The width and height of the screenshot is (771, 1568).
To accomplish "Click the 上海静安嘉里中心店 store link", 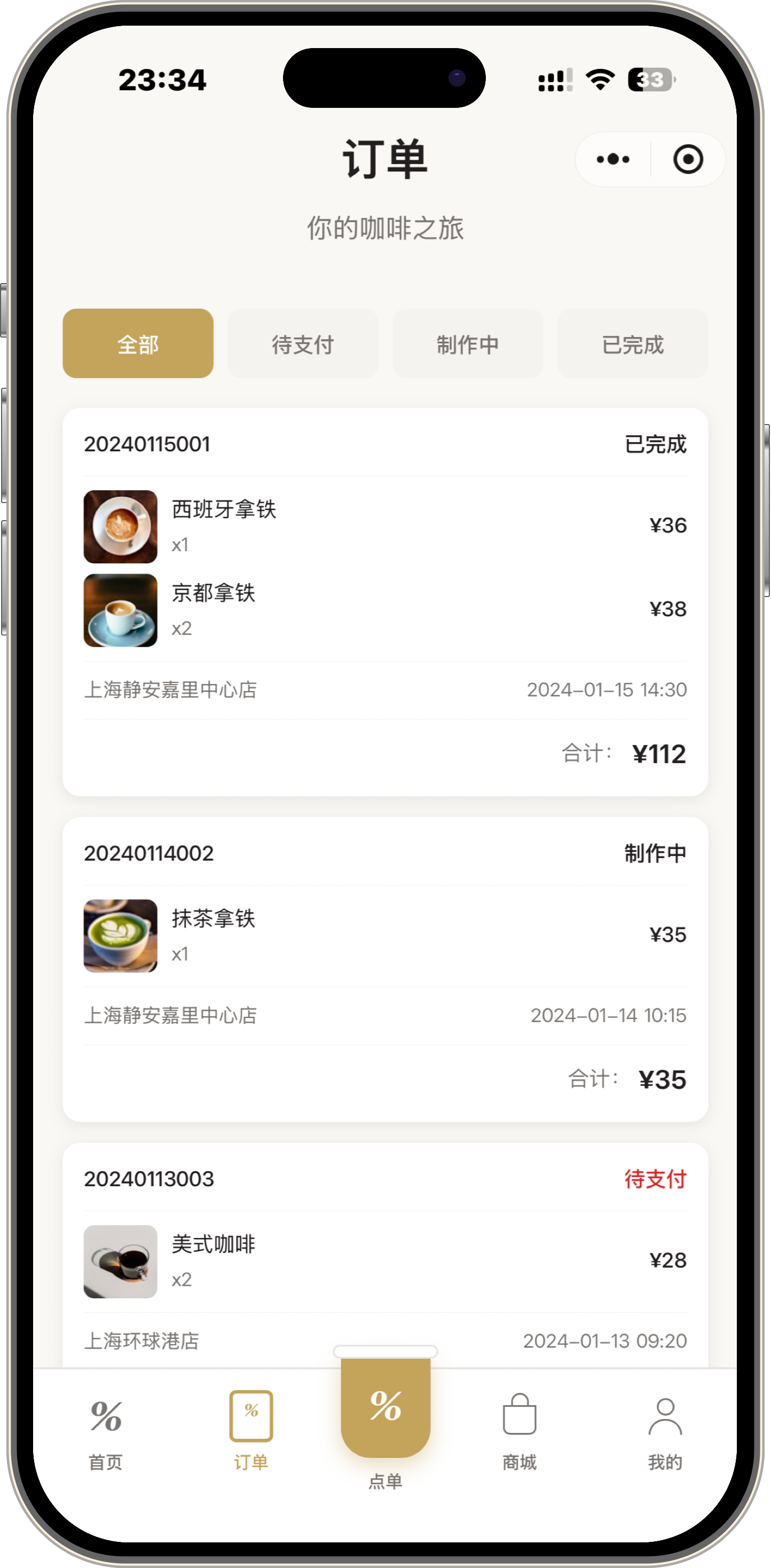I will tap(171, 691).
